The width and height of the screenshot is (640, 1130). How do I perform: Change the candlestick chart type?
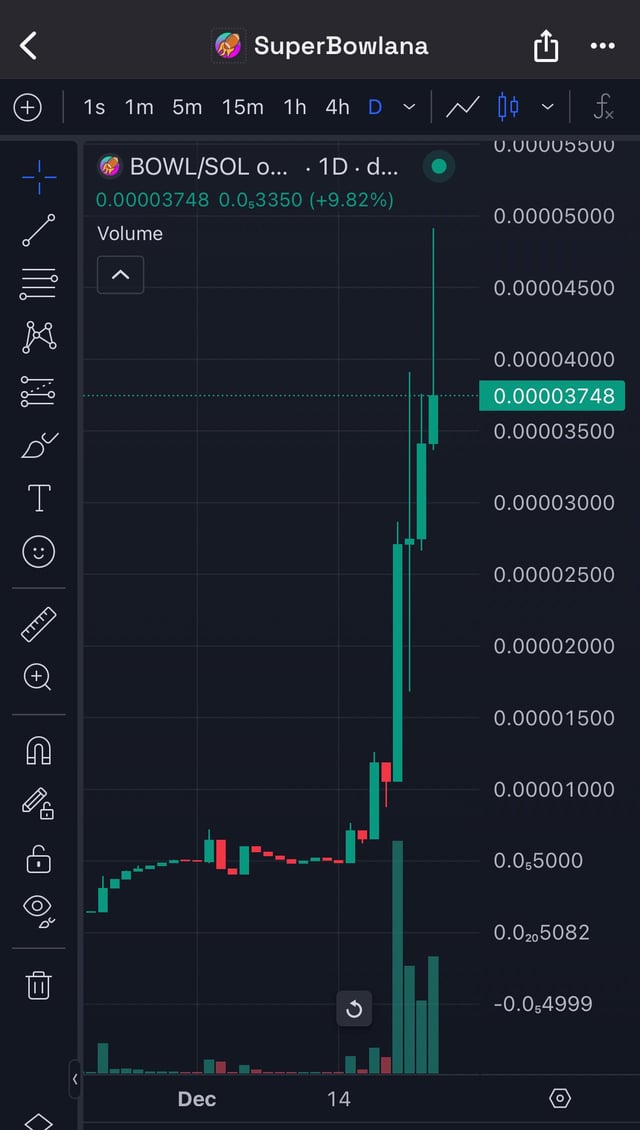509,107
